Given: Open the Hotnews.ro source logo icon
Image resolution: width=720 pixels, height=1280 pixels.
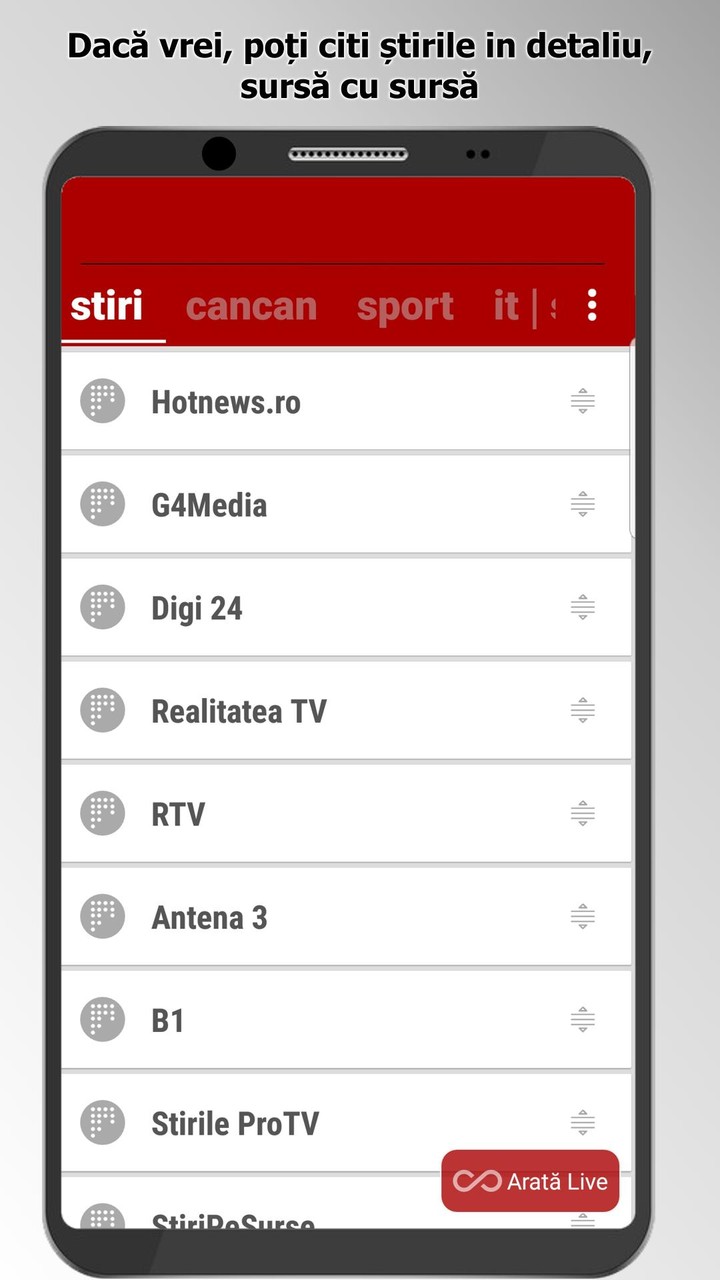Looking at the screenshot, I should click(101, 400).
